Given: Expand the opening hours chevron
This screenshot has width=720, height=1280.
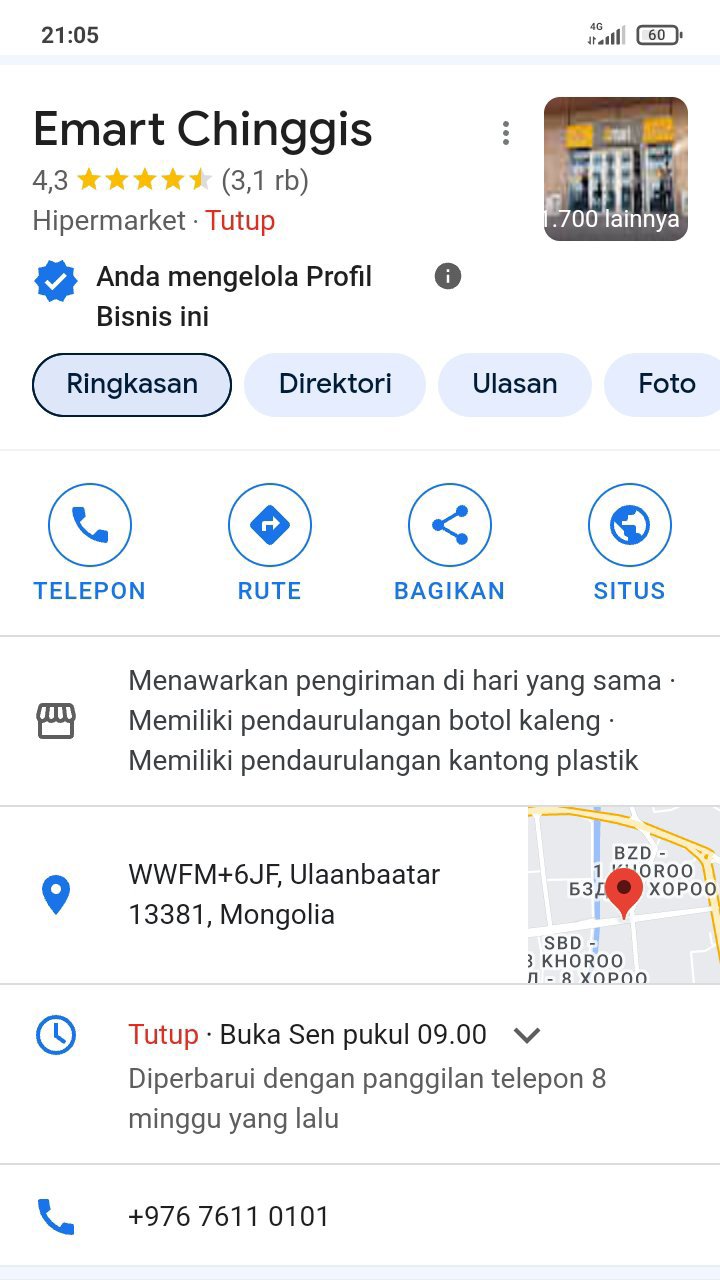Looking at the screenshot, I should pyautogui.click(x=526, y=1035).
